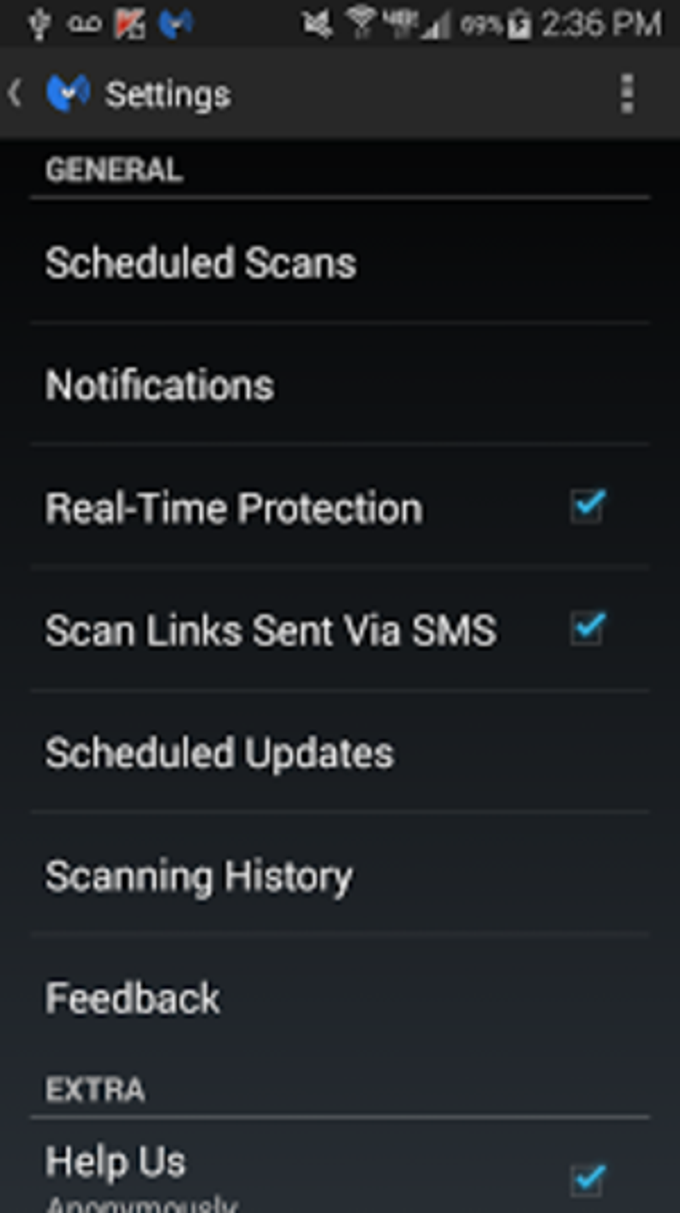Uncheck the Real-Time Protection checkbox
The image size is (680, 1213).
pos(588,506)
